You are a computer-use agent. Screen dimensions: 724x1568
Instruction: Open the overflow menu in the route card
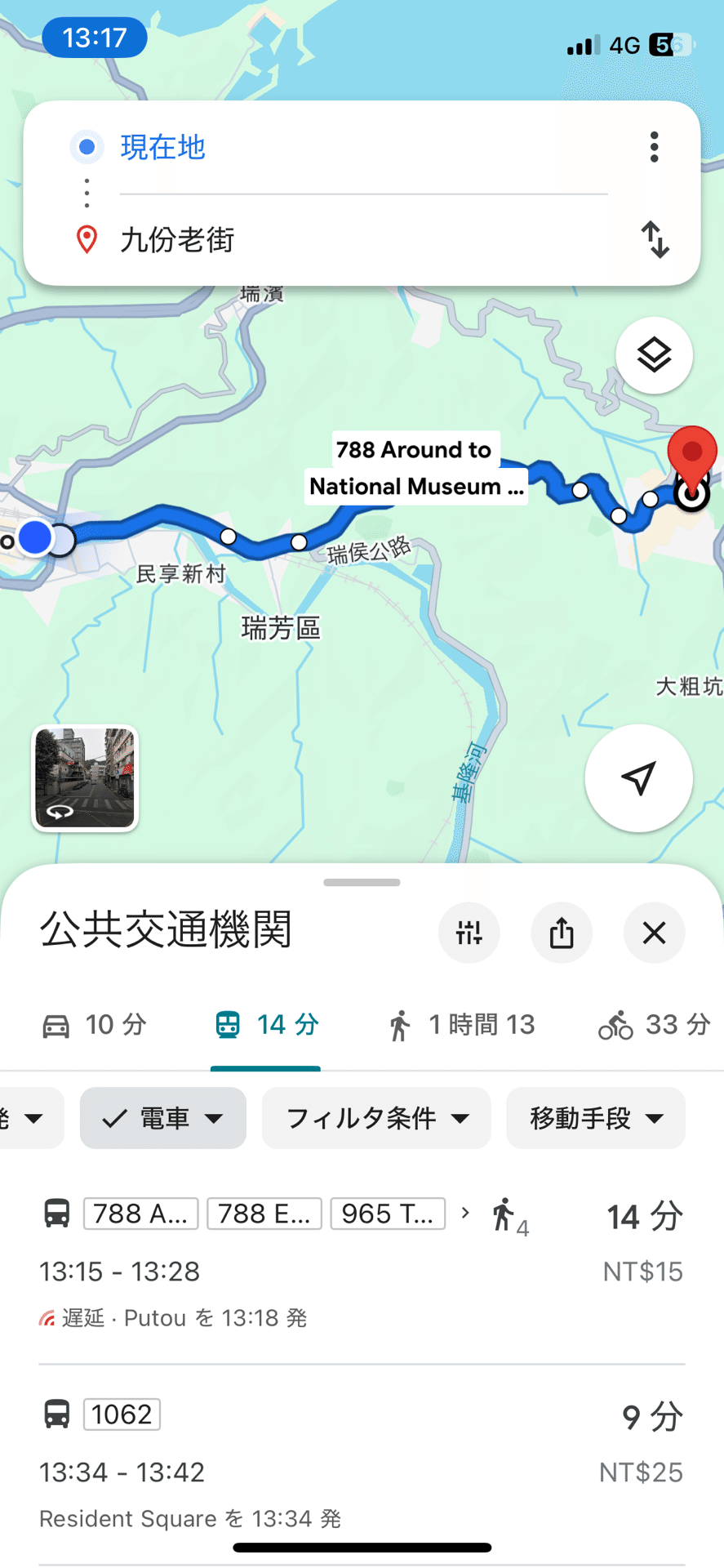pos(654,147)
